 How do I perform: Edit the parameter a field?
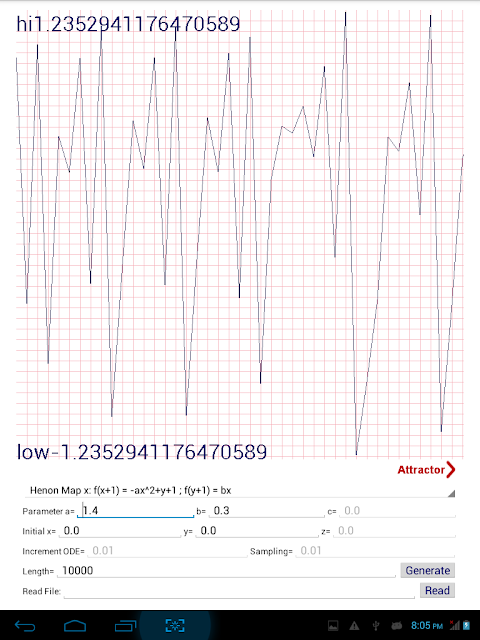coord(136,511)
